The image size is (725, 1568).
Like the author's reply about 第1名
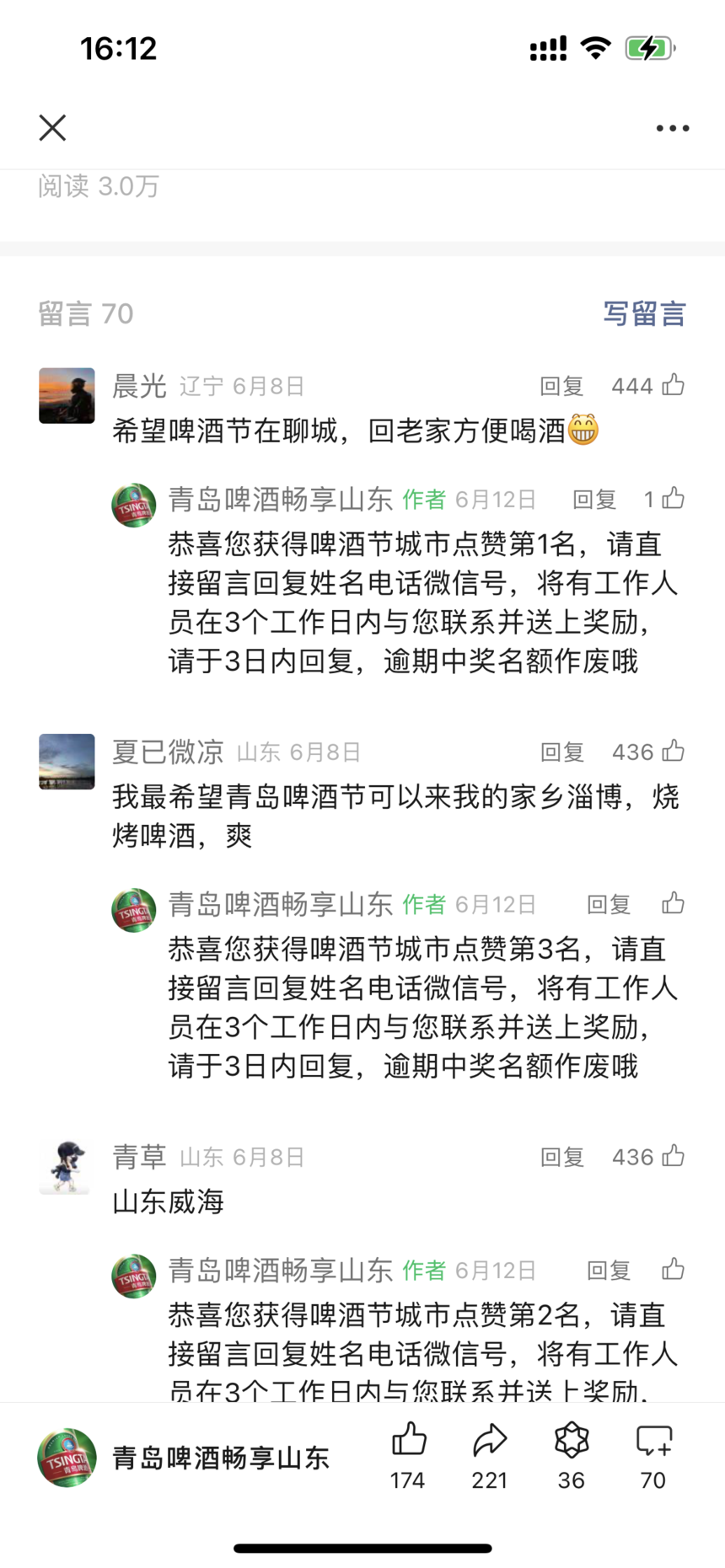[x=673, y=499]
